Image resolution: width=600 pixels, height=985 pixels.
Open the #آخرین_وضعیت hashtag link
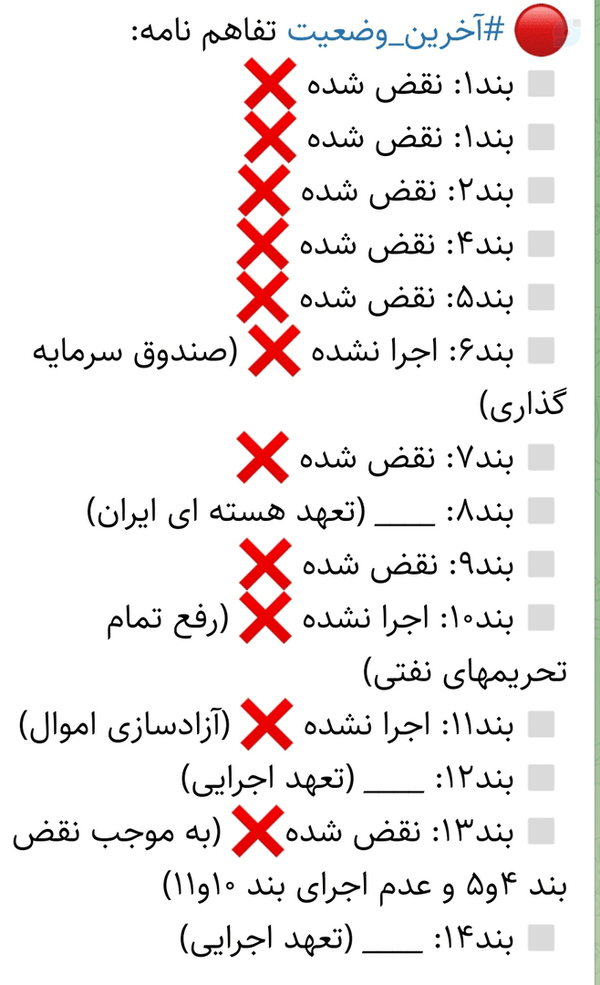point(396,31)
